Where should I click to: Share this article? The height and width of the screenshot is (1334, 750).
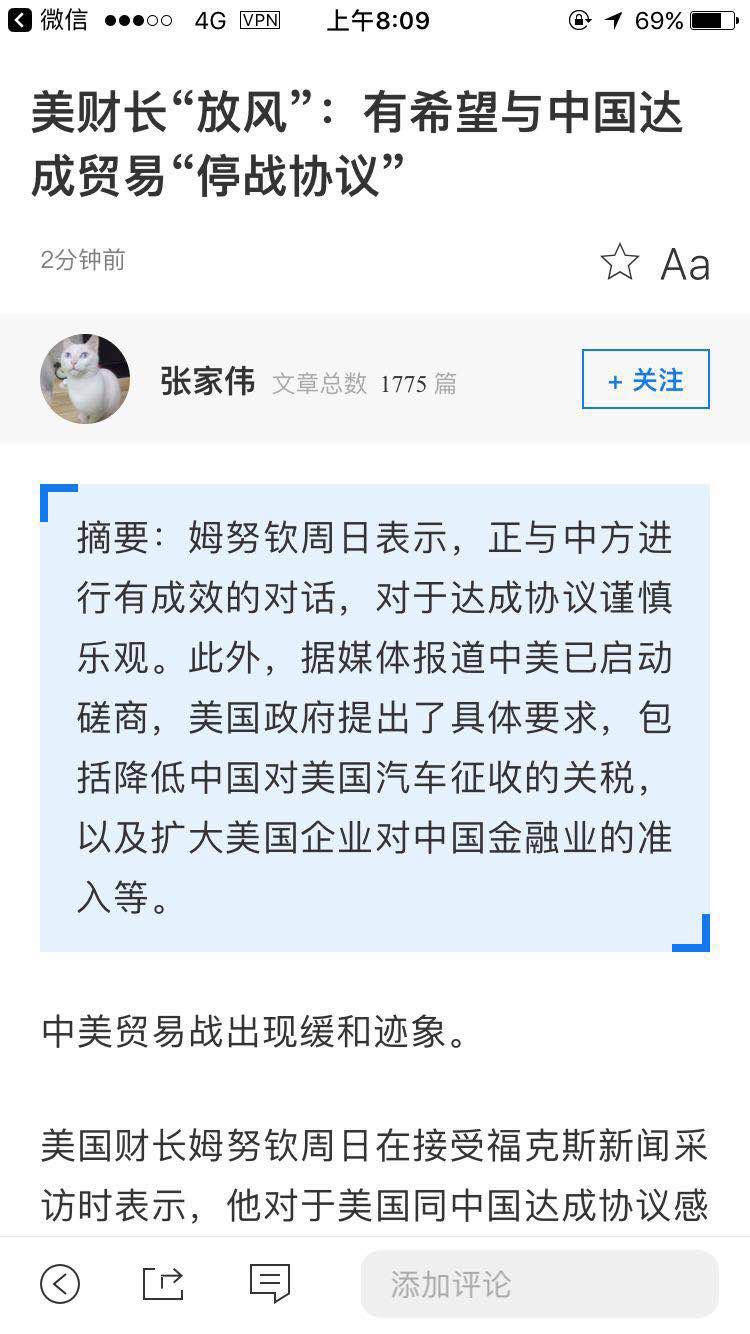point(163,1284)
